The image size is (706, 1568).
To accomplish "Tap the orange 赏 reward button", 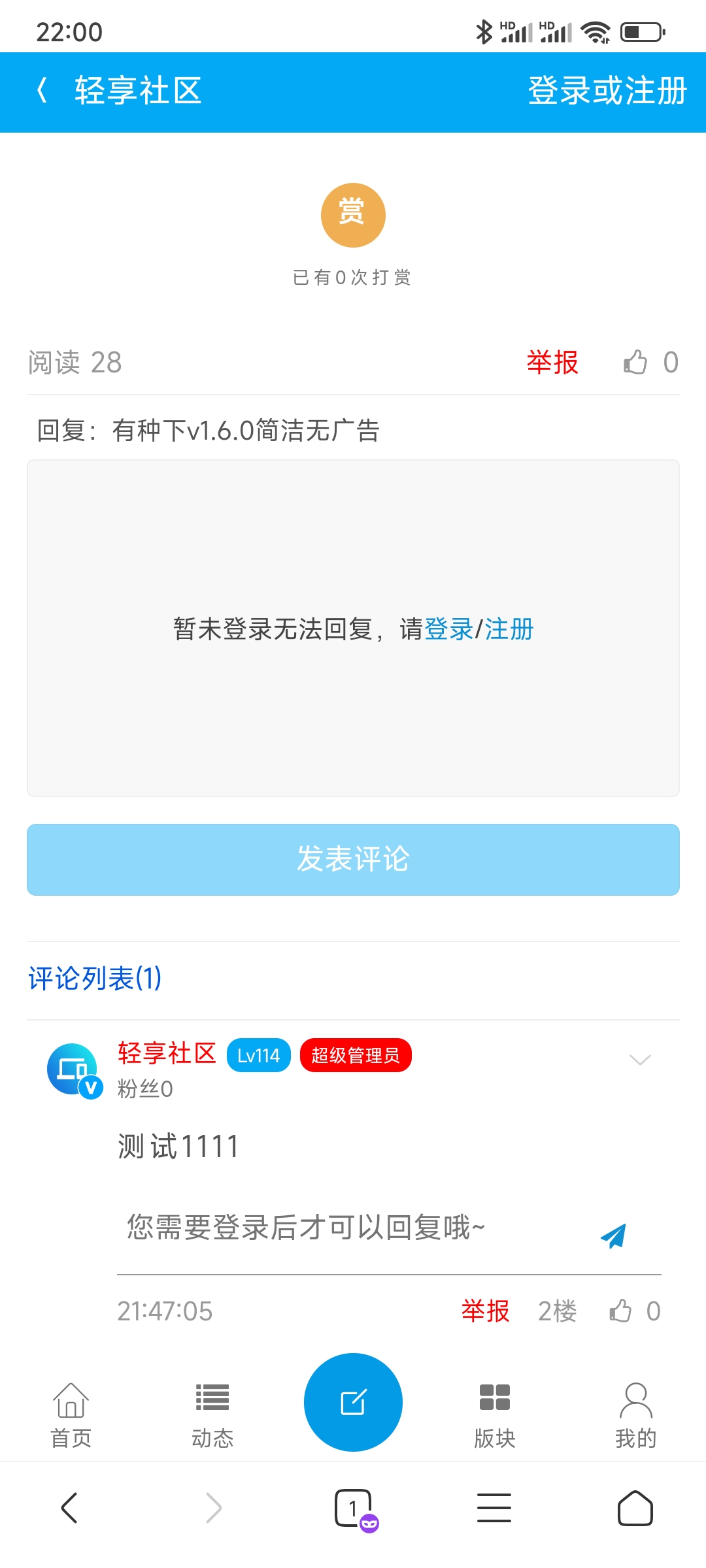I will (352, 215).
